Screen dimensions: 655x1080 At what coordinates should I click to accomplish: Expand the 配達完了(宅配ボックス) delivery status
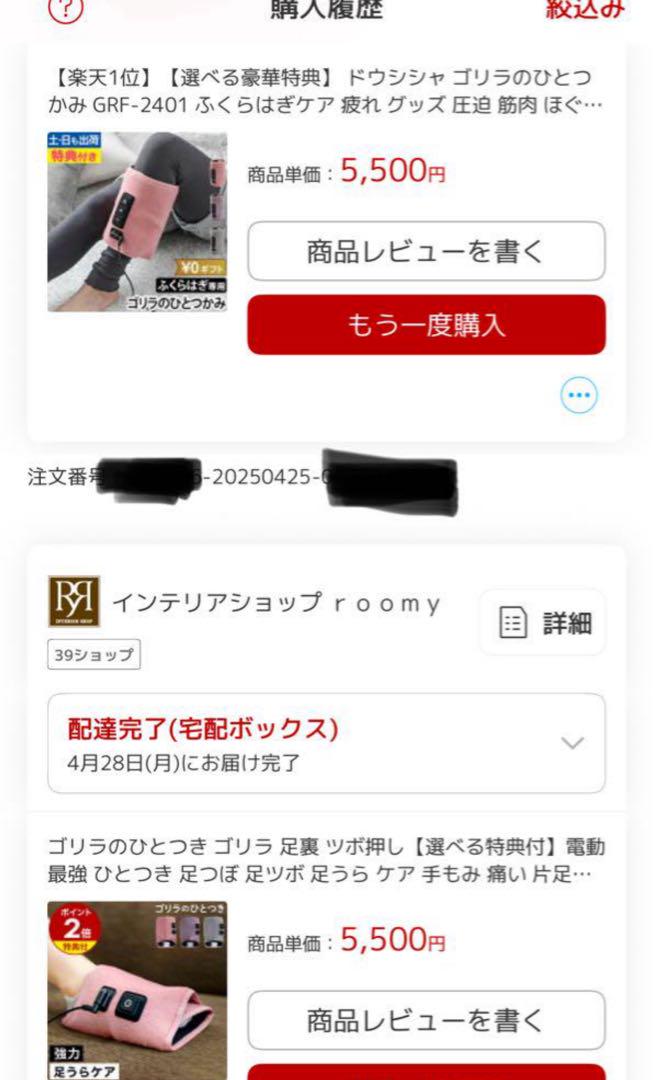(326, 743)
